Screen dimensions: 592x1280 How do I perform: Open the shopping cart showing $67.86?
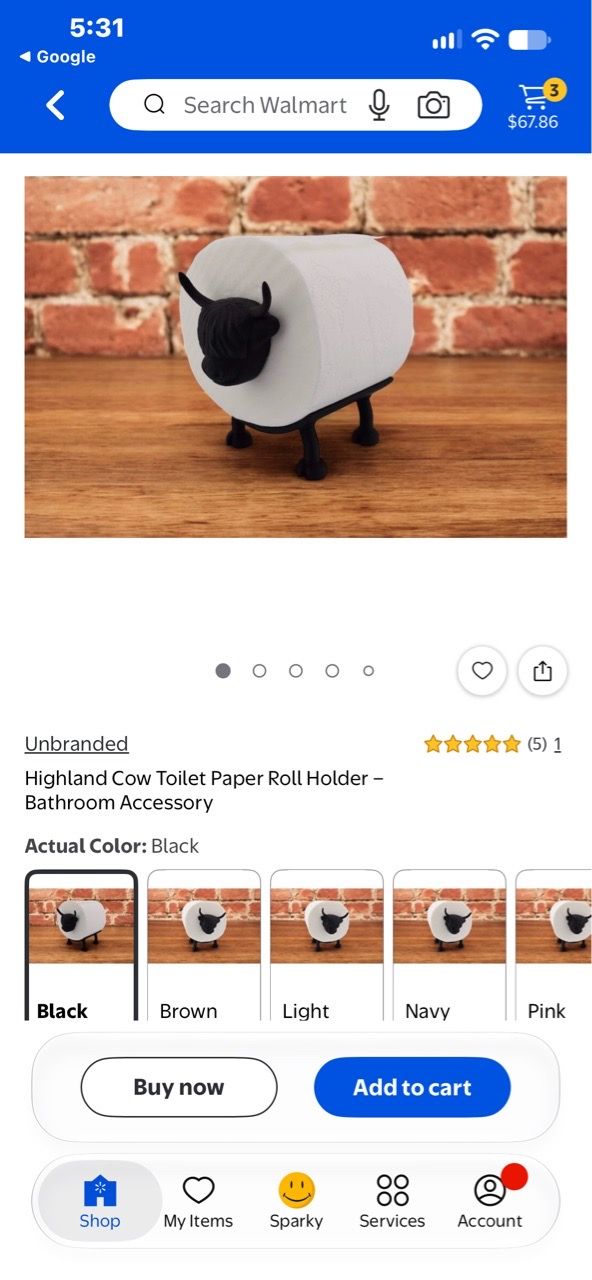pyautogui.click(x=533, y=105)
